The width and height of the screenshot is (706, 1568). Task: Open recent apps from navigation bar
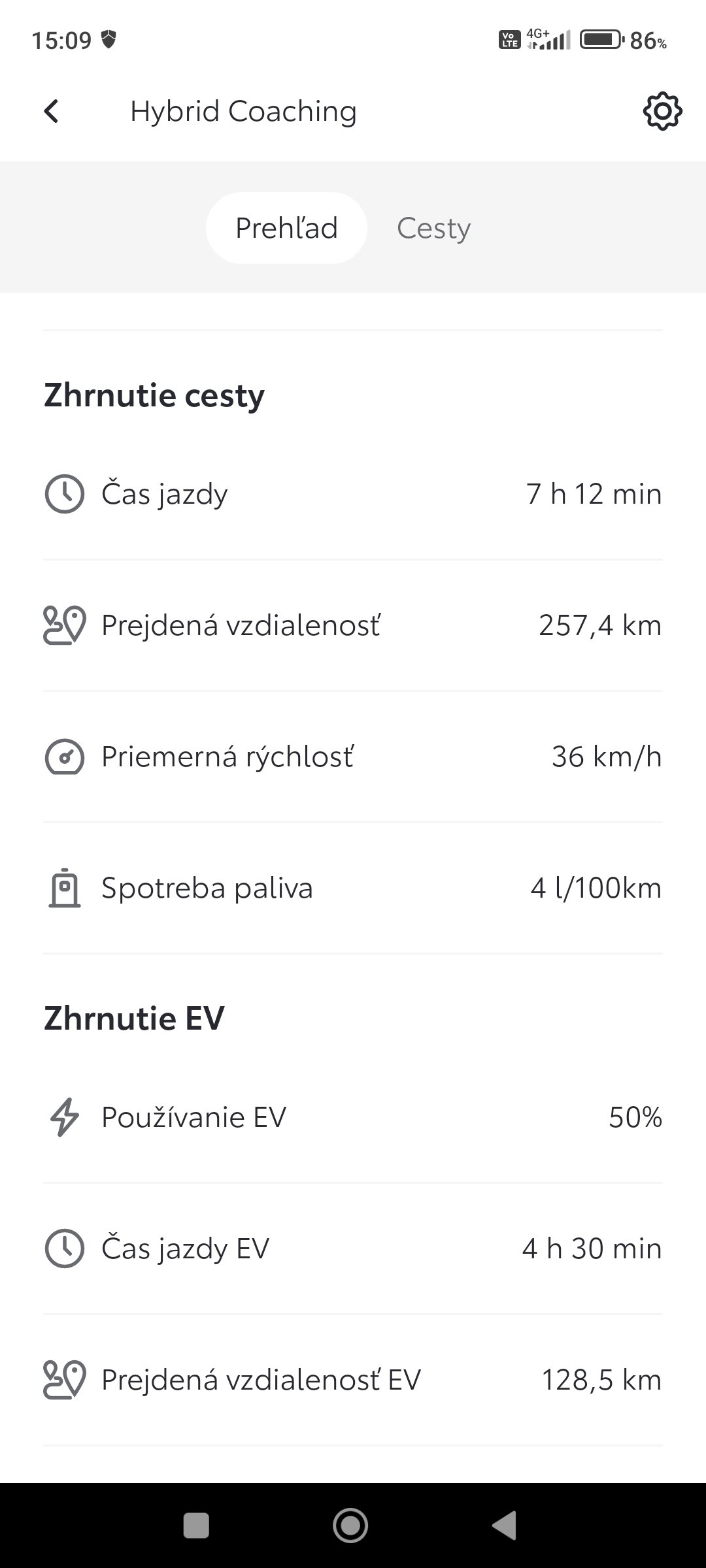(x=196, y=1526)
